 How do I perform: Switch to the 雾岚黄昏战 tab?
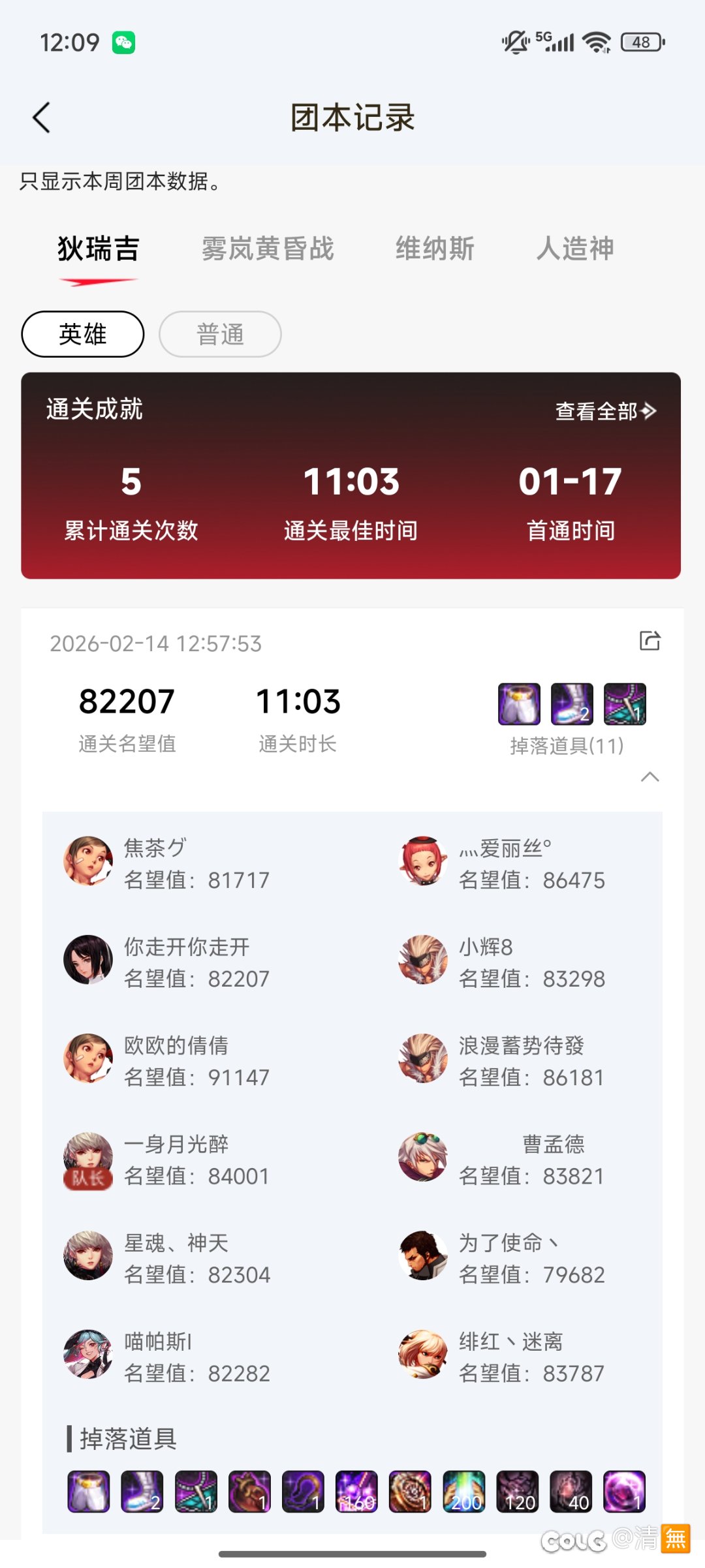point(268,249)
